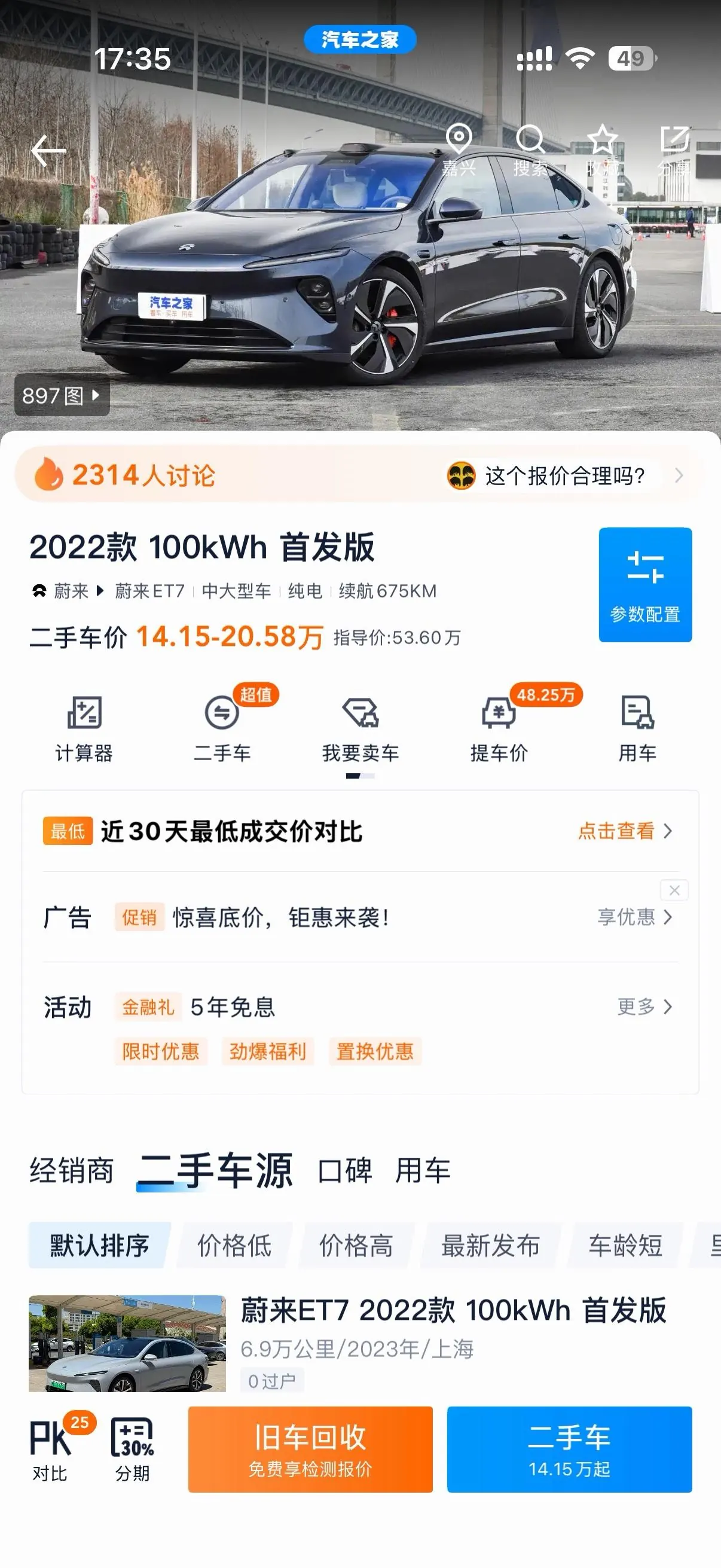Go back using the arrow icon

click(x=48, y=151)
